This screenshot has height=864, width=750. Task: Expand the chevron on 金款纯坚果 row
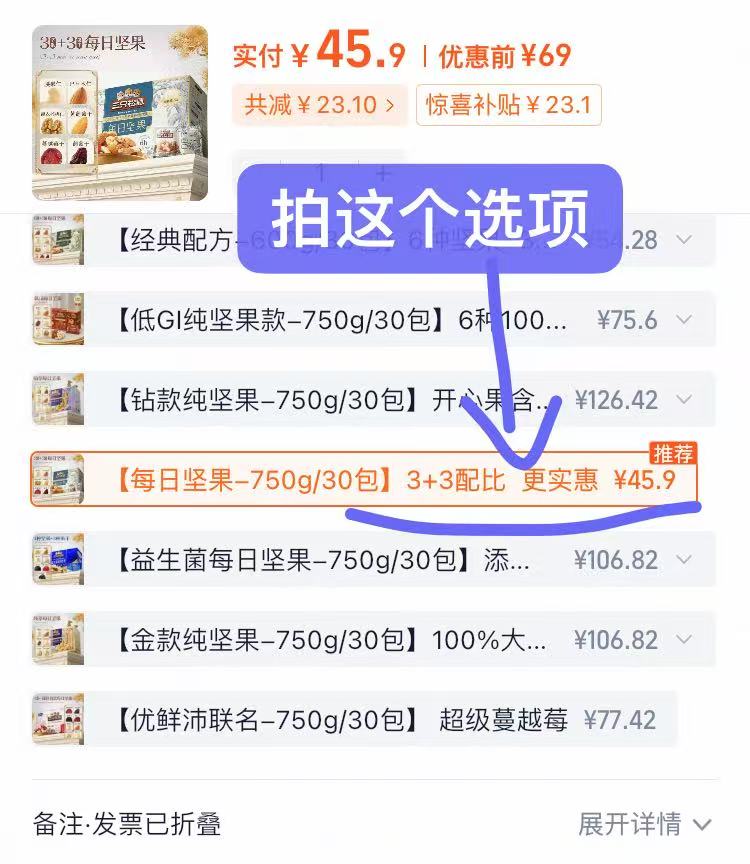tap(685, 640)
